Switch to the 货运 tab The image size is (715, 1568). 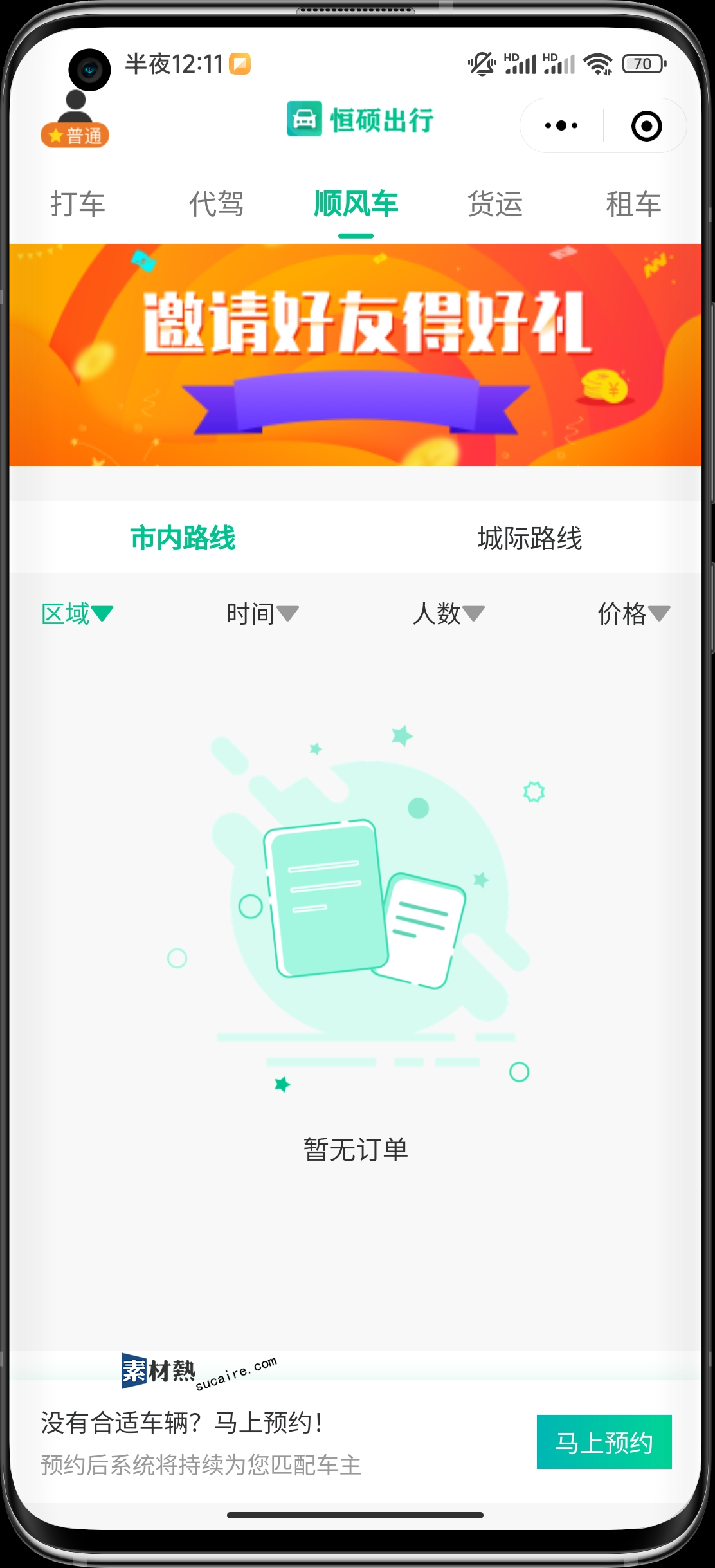[x=494, y=204]
